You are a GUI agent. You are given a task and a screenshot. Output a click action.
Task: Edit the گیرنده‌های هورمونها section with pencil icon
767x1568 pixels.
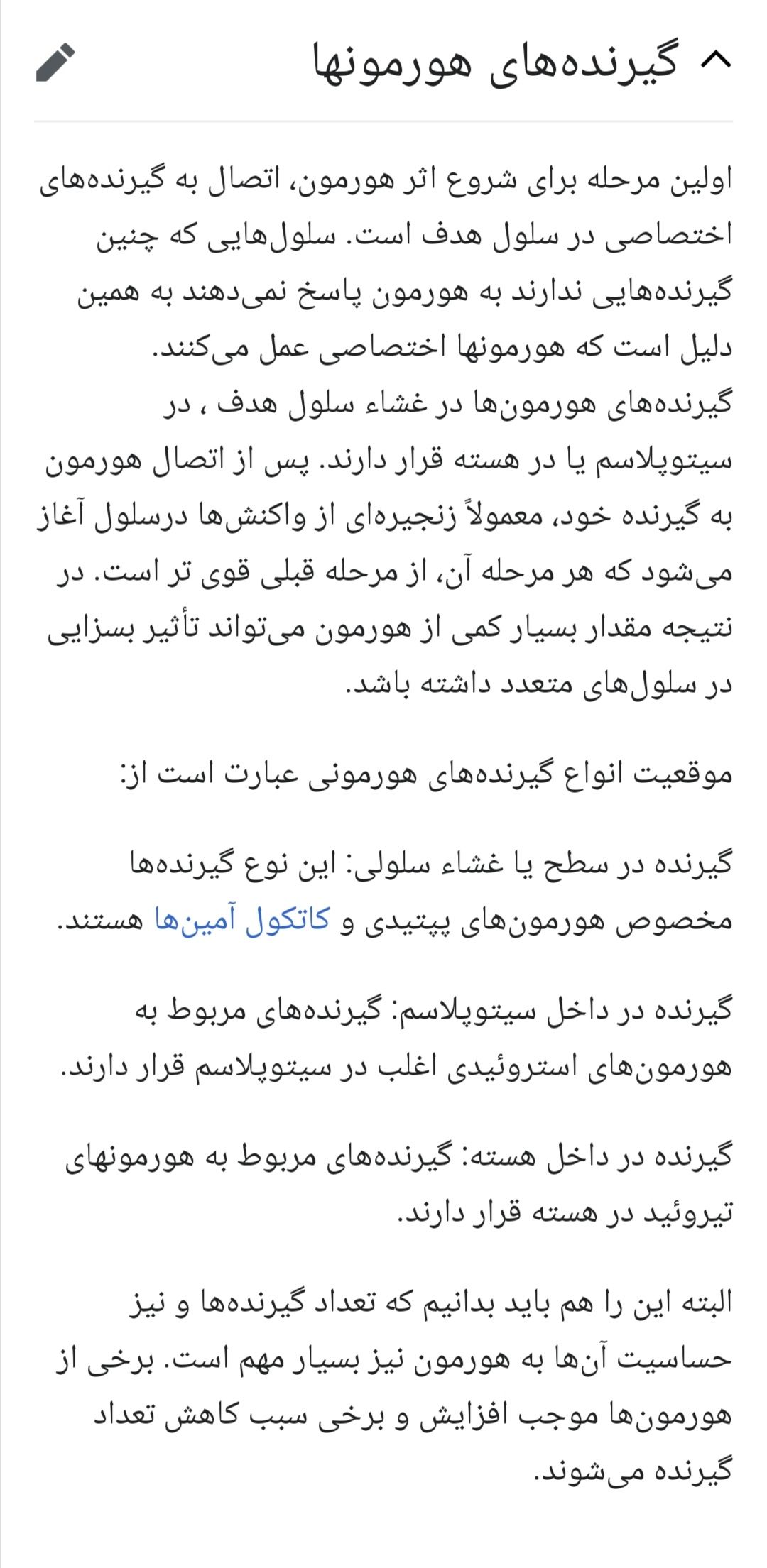55,62
